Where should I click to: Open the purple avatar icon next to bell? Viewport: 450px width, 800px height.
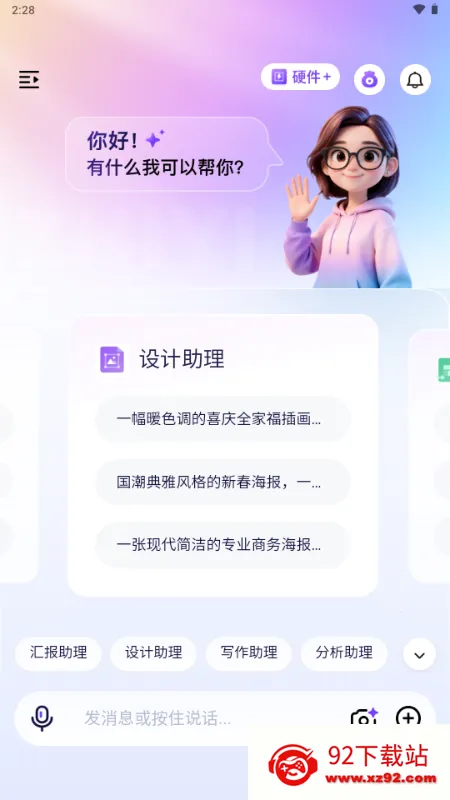pyautogui.click(x=369, y=80)
